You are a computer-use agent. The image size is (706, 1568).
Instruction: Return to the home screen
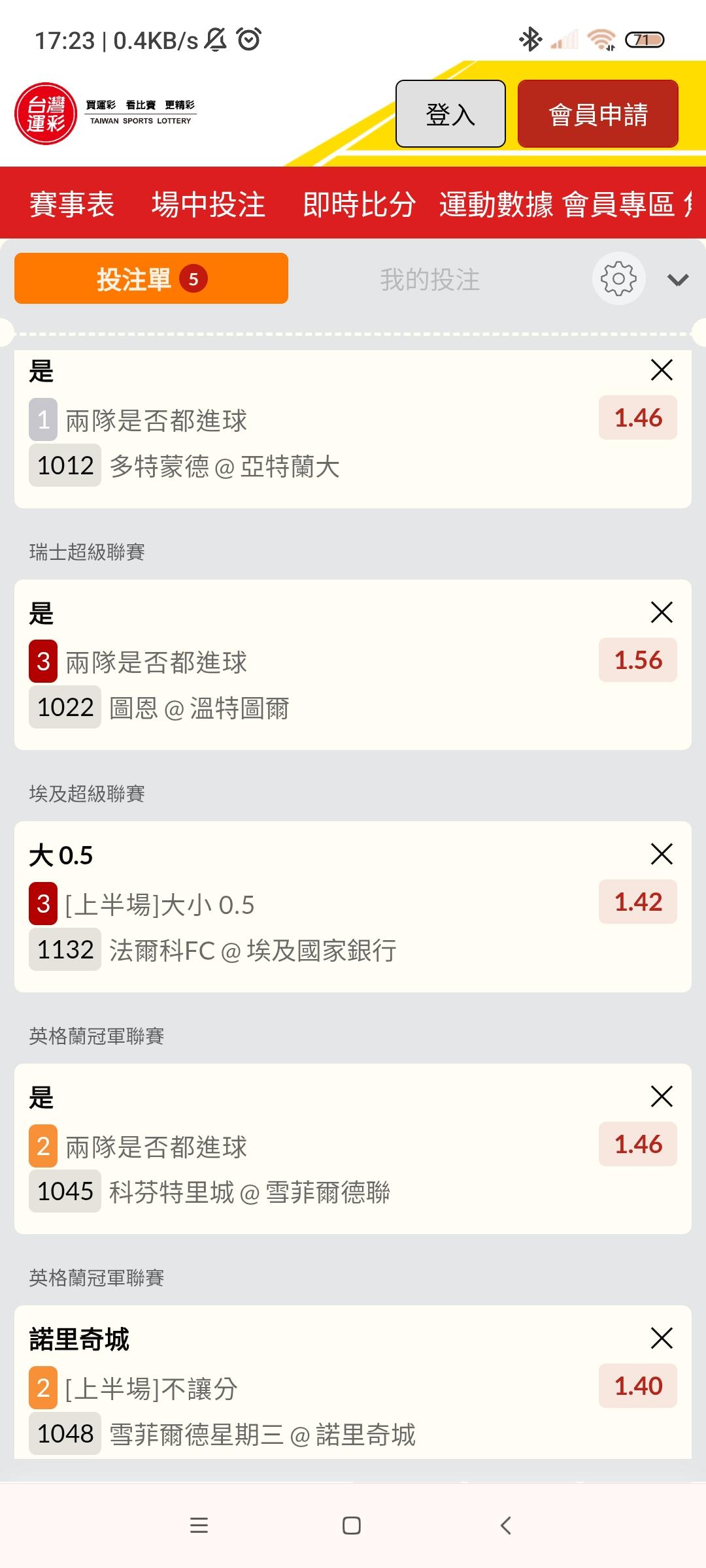pos(352,1526)
